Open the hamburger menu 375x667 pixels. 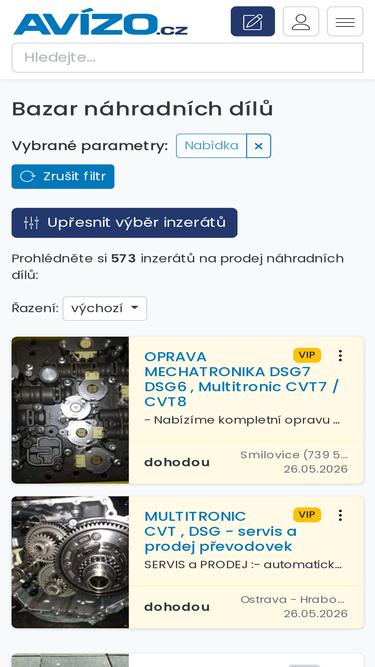(x=345, y=21)
